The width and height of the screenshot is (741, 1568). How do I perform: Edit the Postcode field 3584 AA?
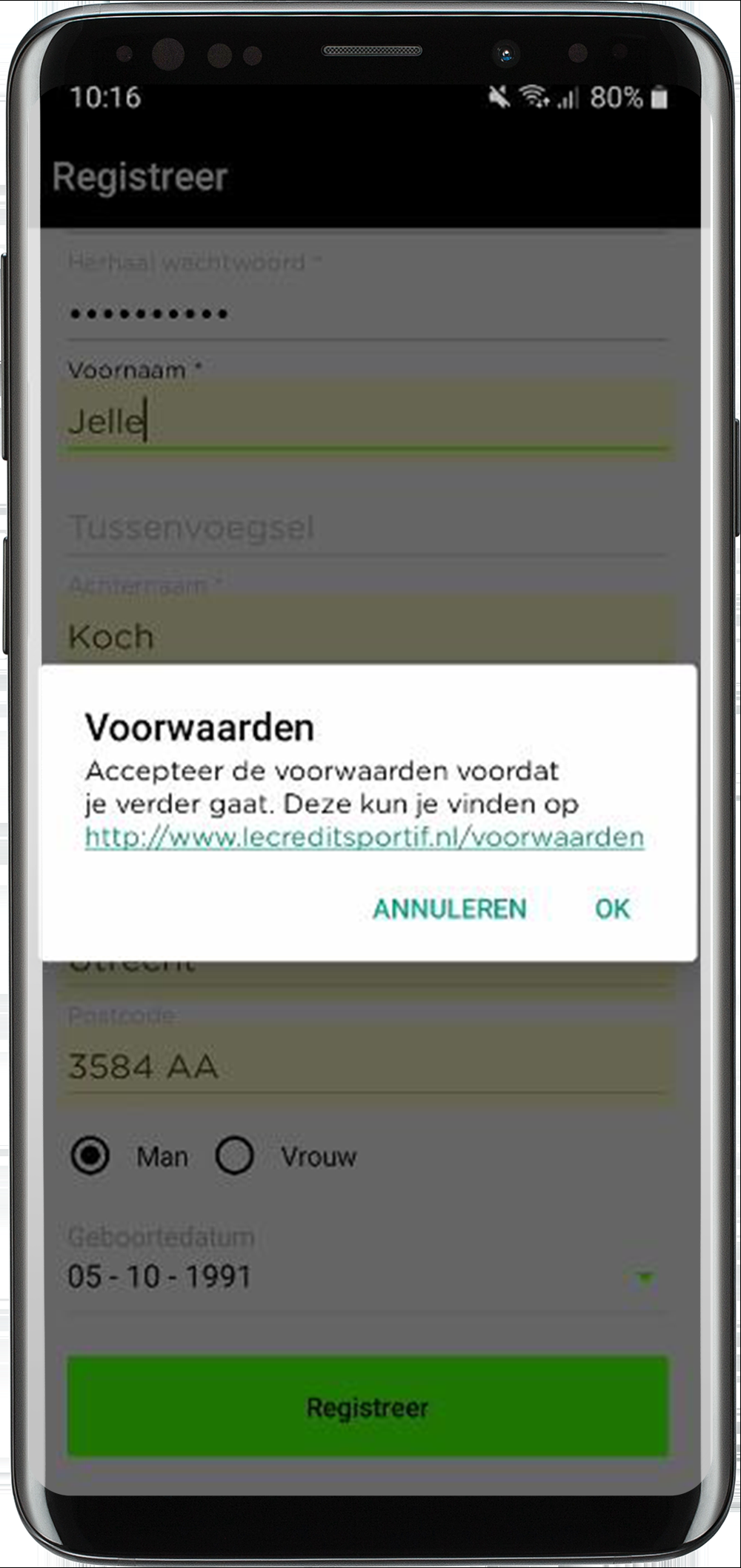(x=368, y=1067)
